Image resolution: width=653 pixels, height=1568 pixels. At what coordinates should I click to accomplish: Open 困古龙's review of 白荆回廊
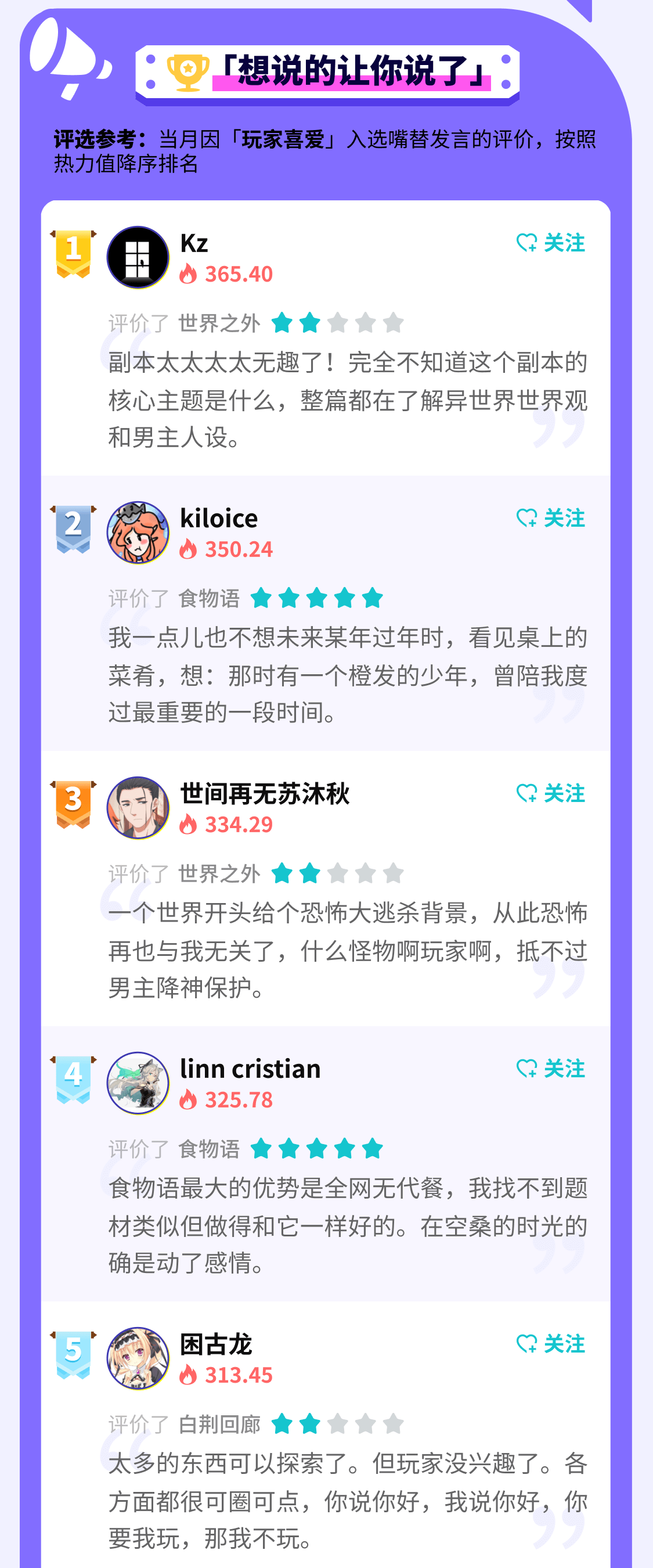pyautogui.click(x=347, y=1500)
